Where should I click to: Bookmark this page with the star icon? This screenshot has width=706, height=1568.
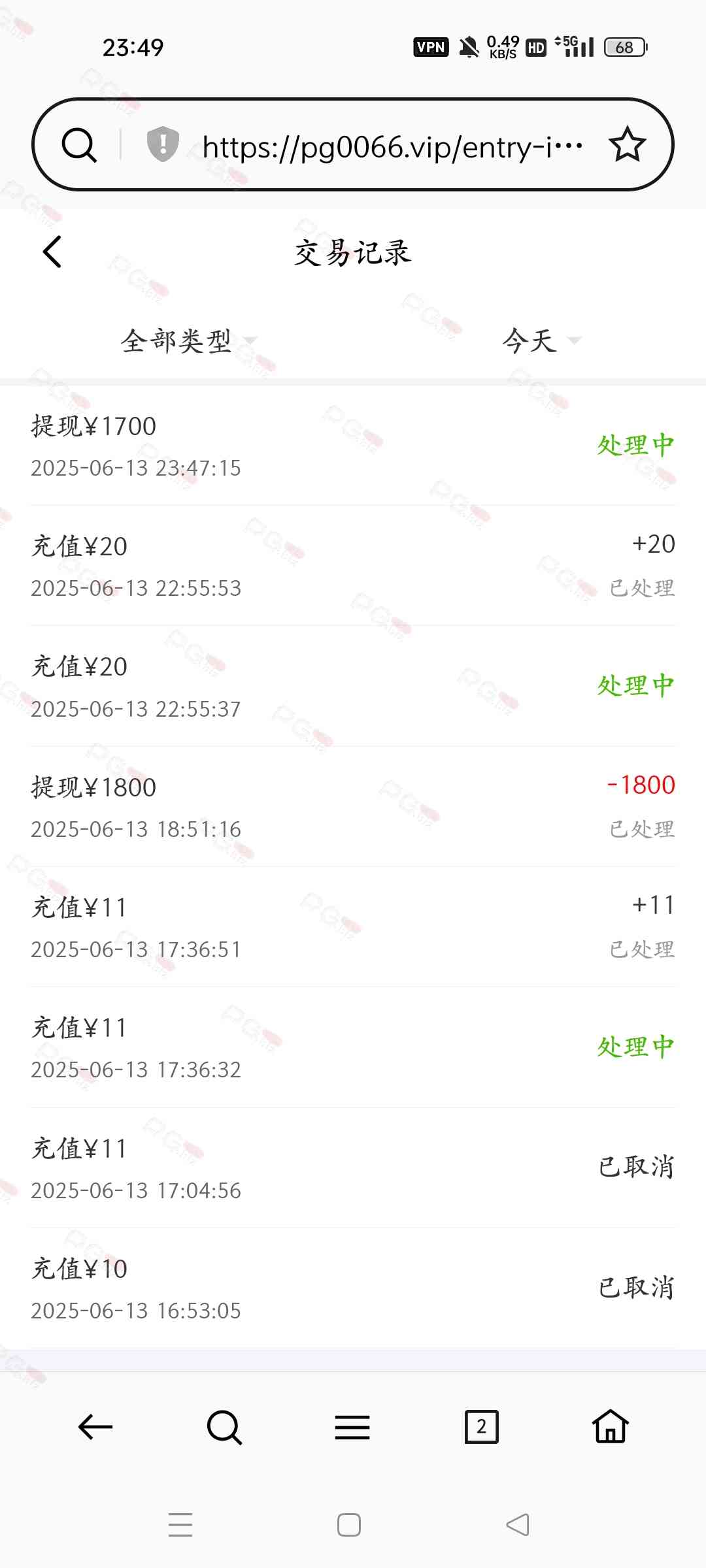pos(627,144)
